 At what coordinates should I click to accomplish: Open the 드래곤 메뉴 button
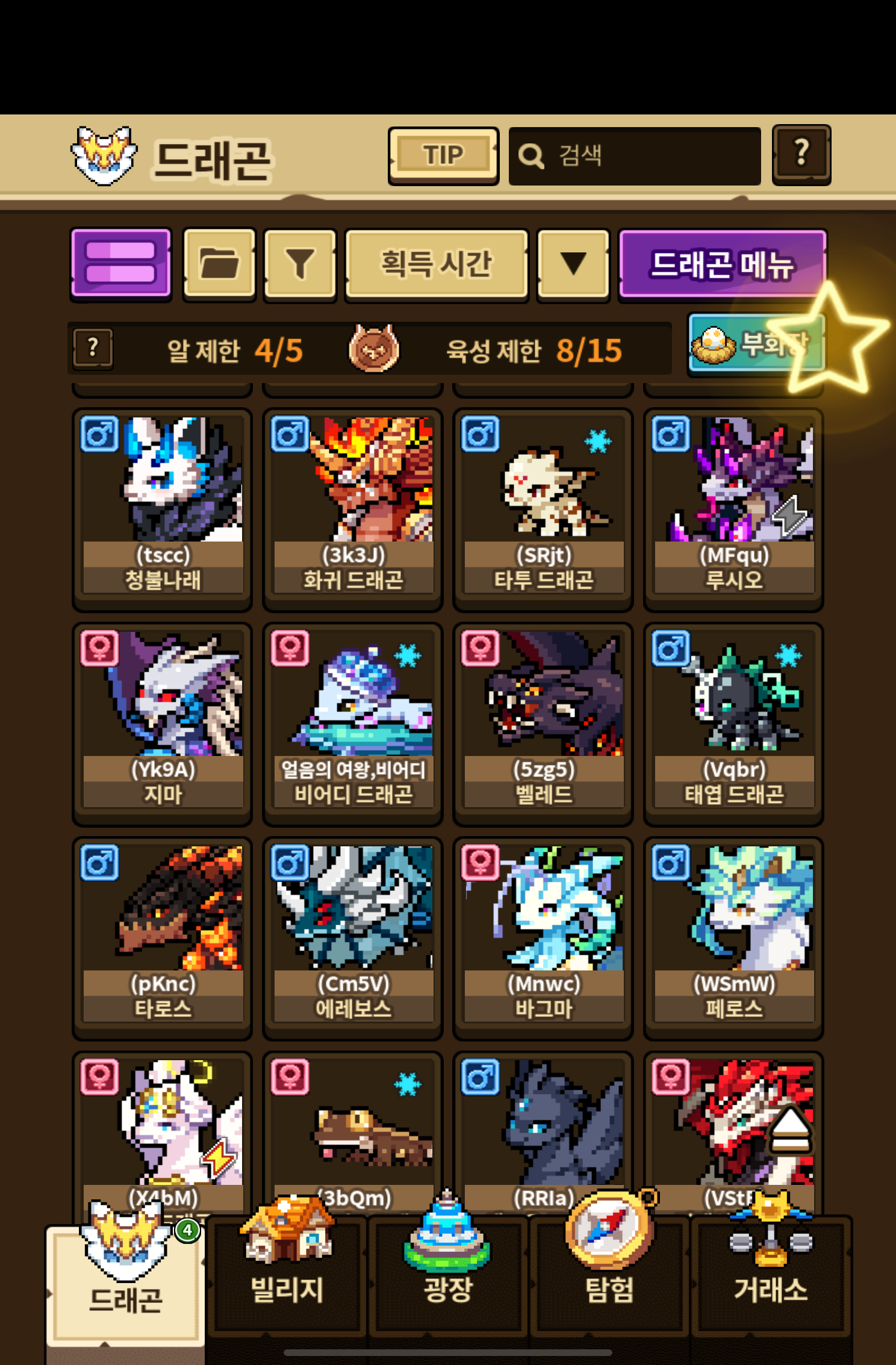click(723, 263)
